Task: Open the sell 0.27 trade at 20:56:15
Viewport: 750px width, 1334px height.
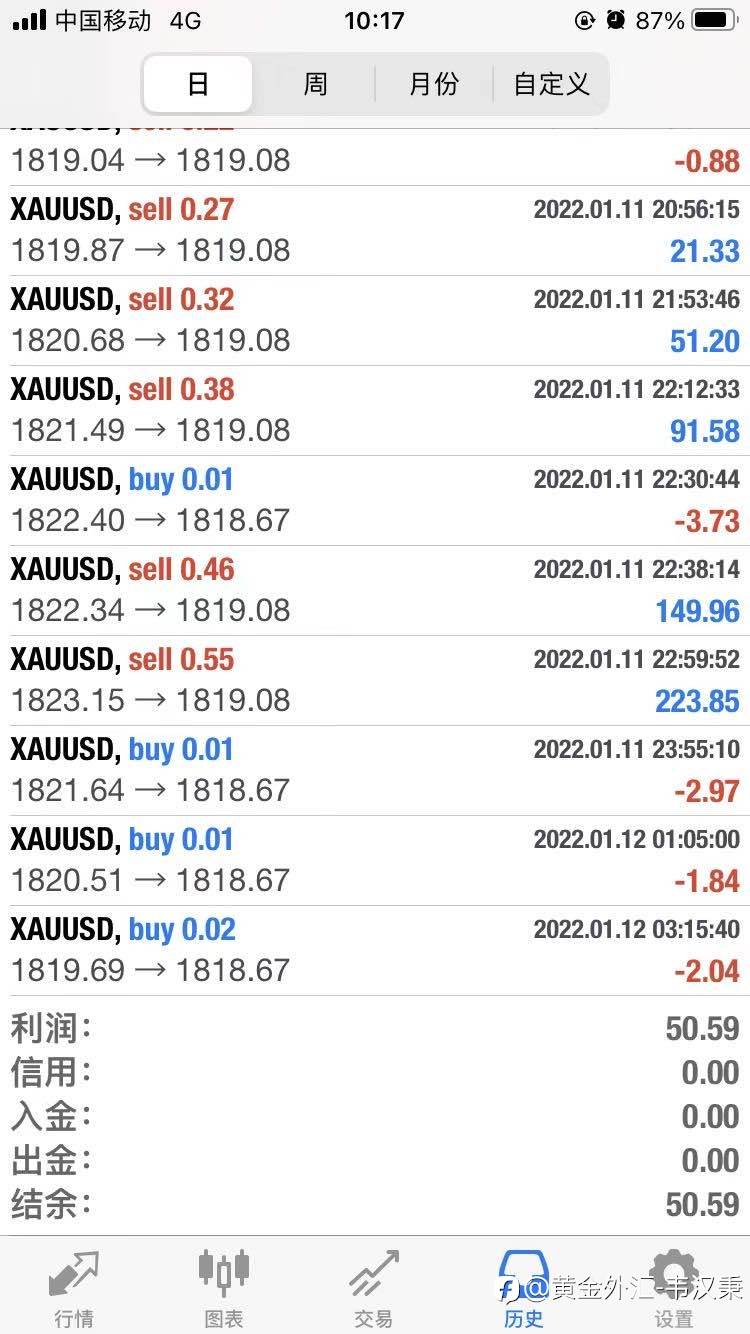Action: pos(375,231)
